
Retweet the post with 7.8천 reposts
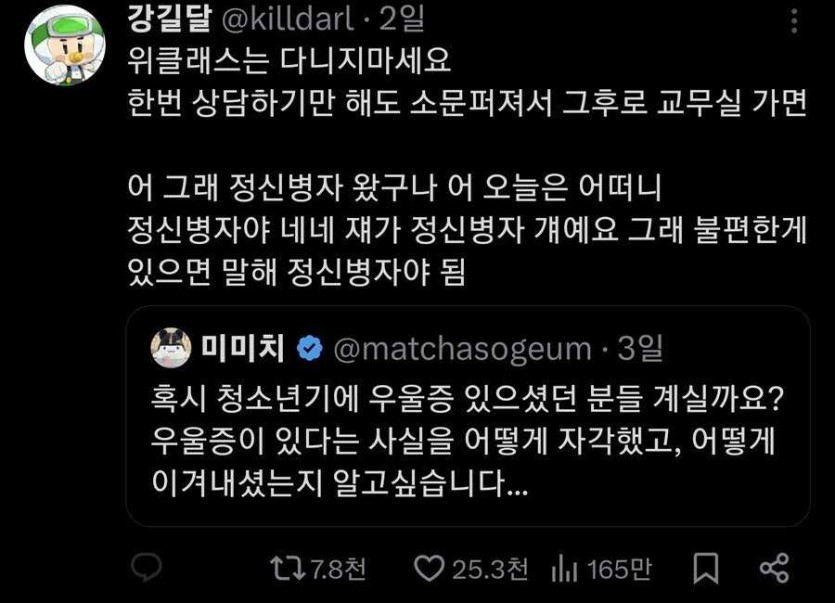tap(287, 569)
